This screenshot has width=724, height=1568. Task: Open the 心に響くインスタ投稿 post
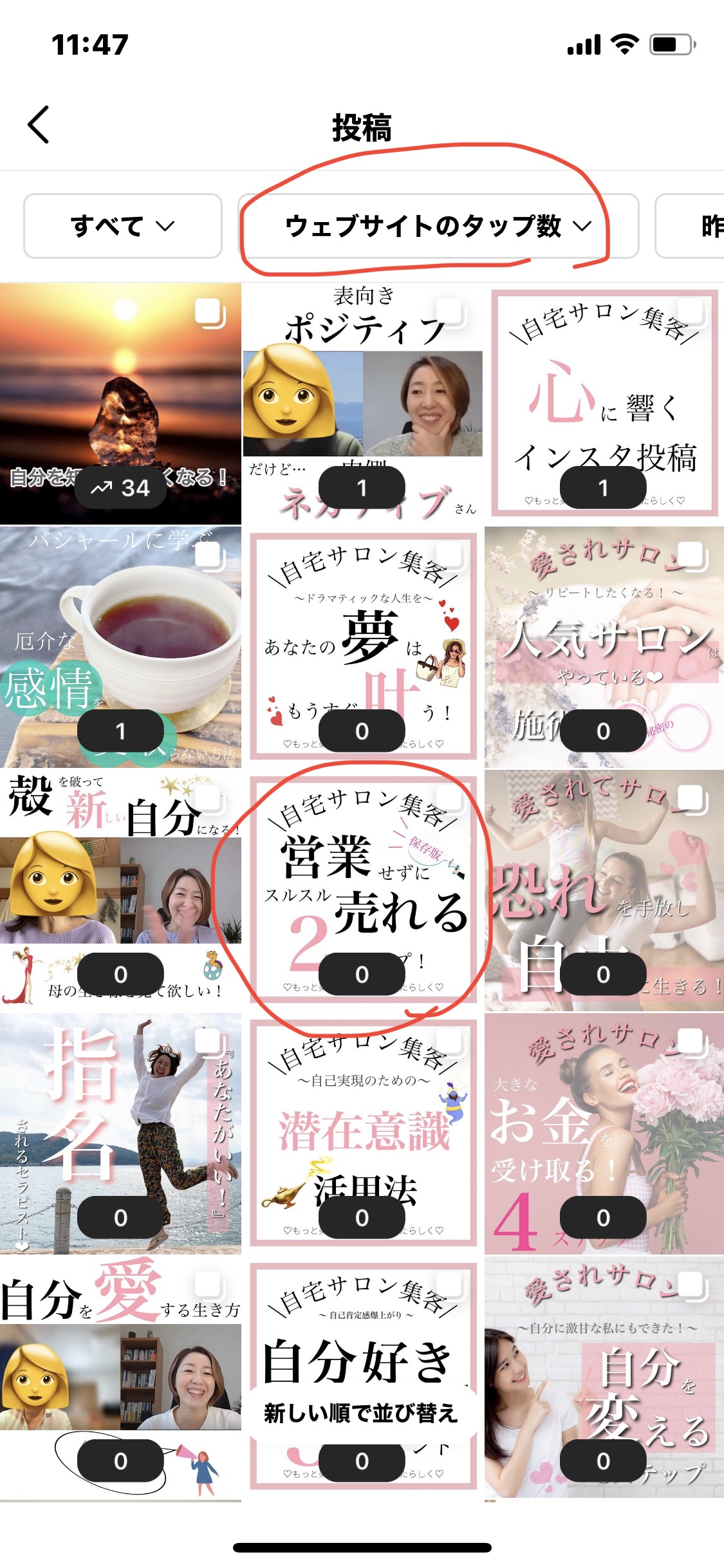pyautogui.click(x=604, y=404)
